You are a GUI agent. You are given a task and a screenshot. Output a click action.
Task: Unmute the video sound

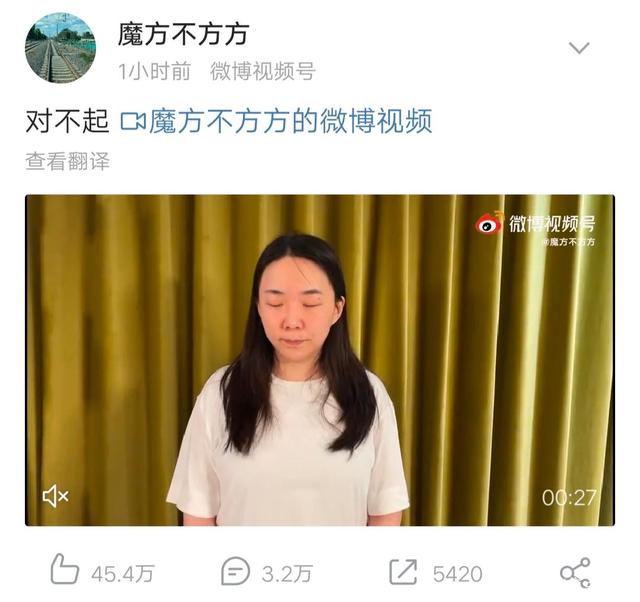pyautogui.click(x=55, y=496)
